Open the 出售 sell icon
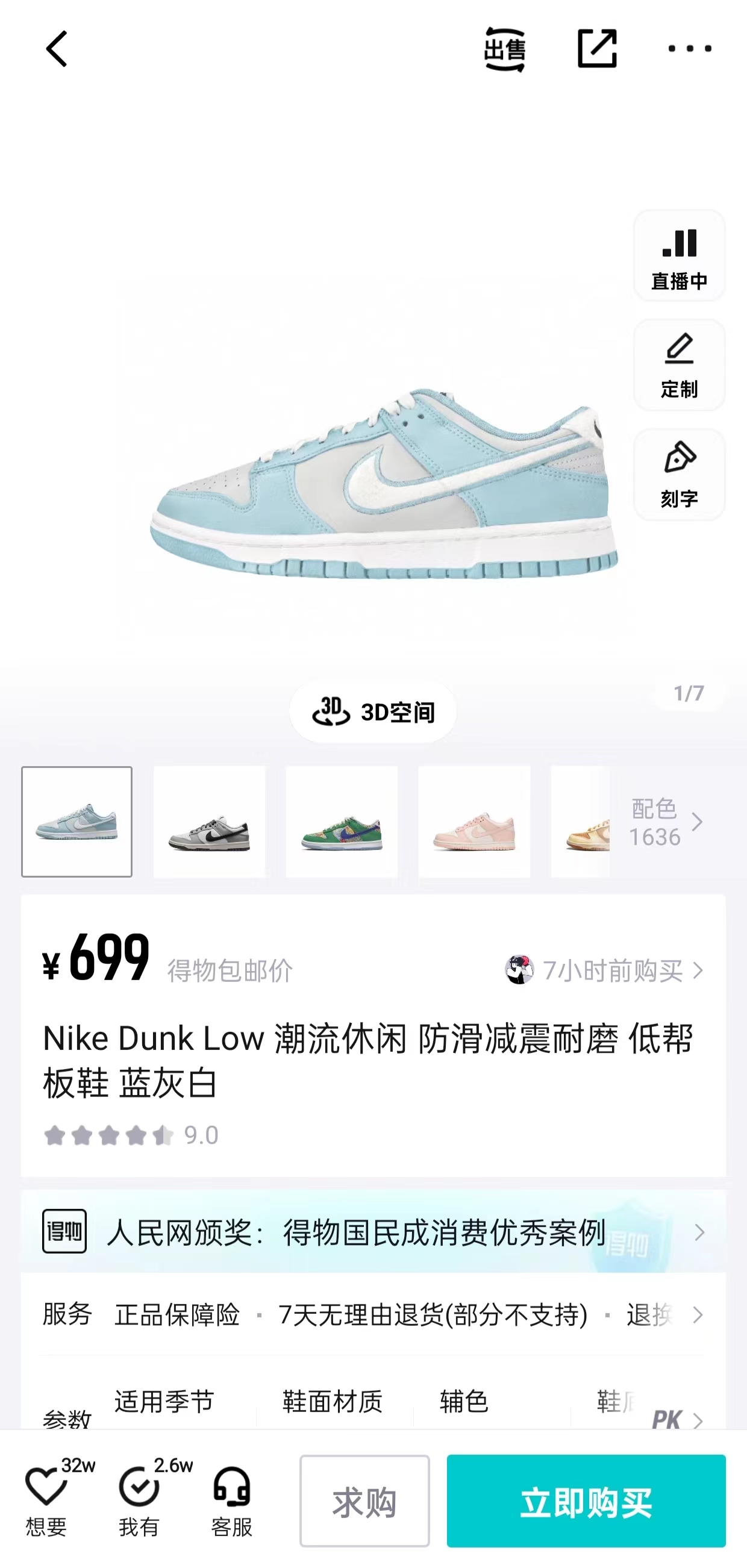The image size is (747, 1568). [505, 49]
